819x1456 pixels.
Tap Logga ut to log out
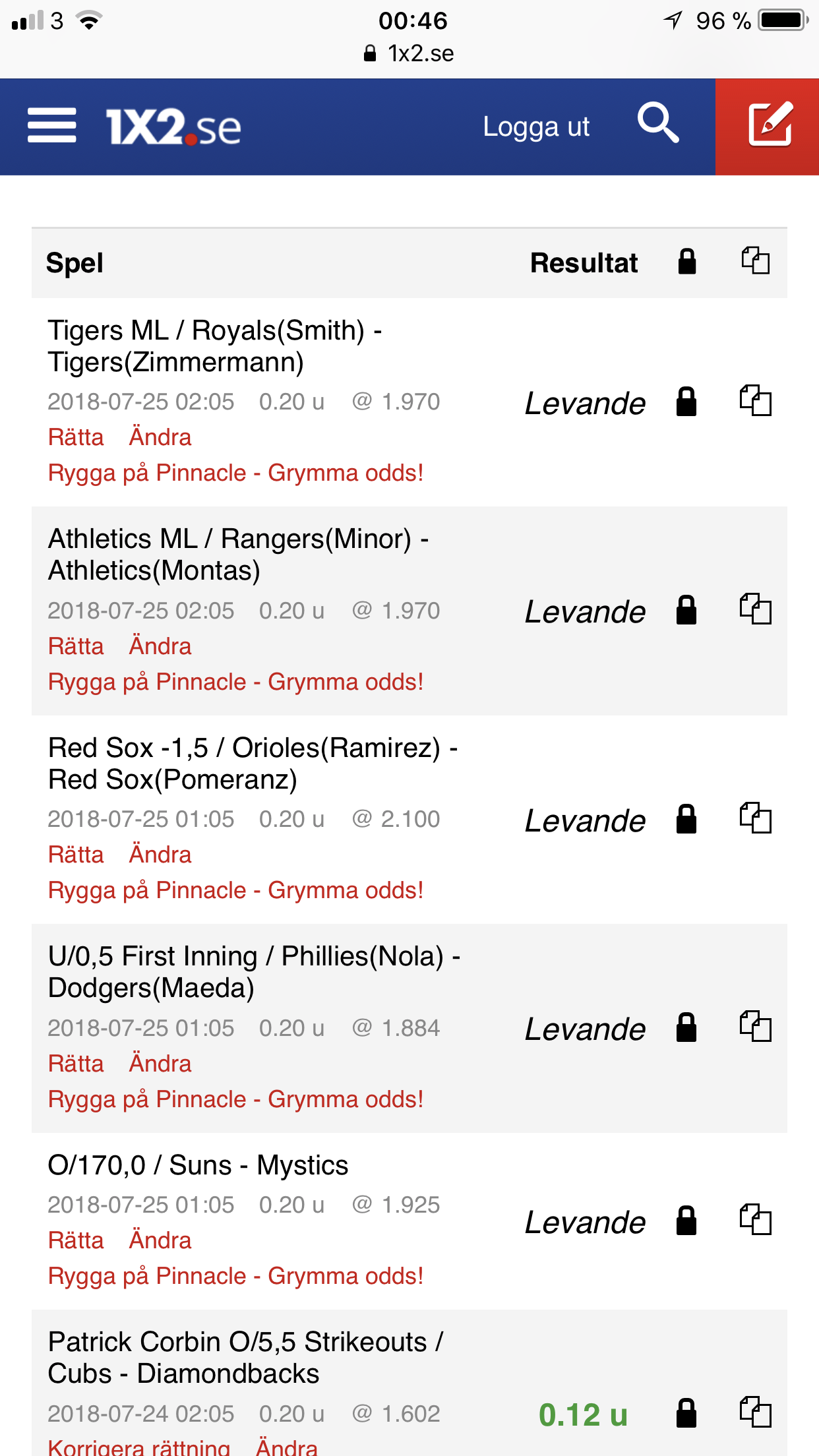pyautogui.click(x=536, y=127)
